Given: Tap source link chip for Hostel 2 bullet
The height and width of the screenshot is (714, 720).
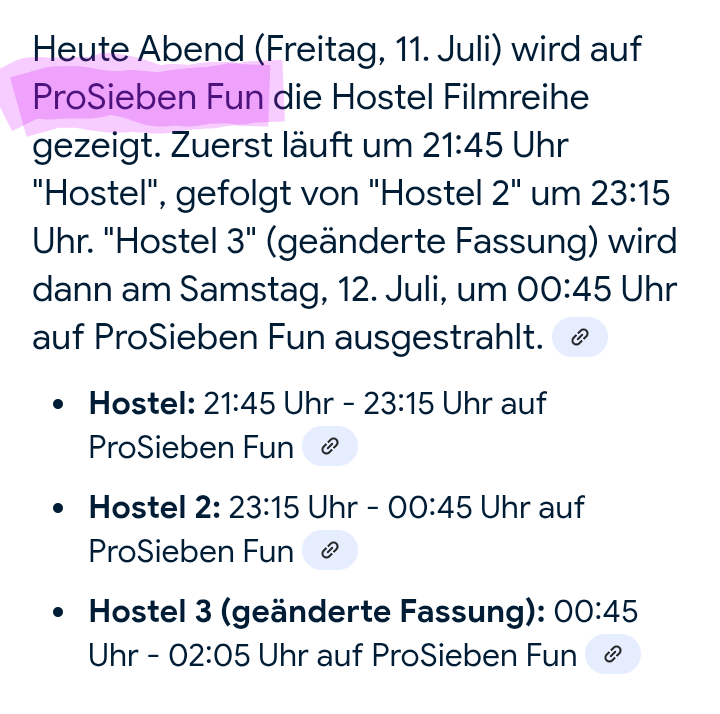Looking at the screenshot, I should pos(329,550).
